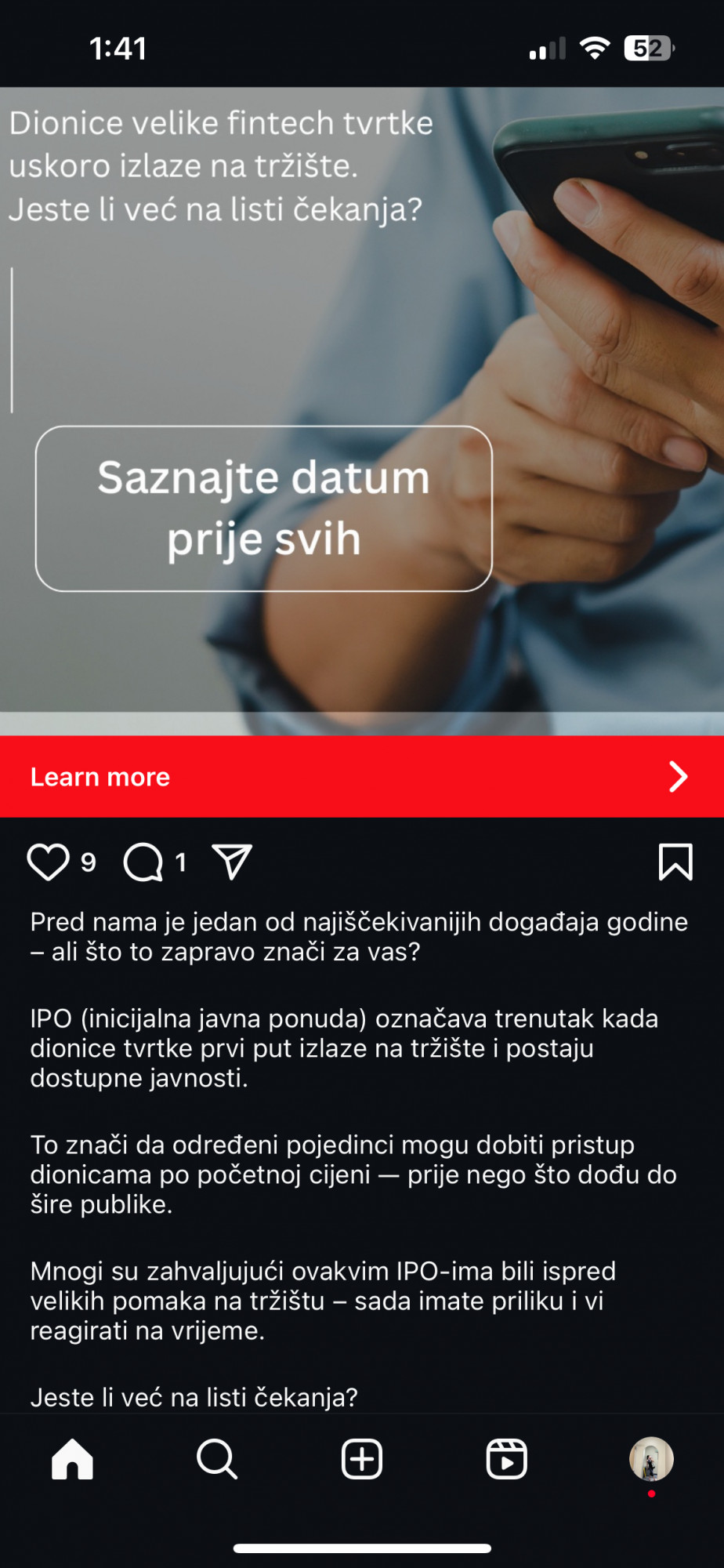Open the Search tab
The image size is (724, 1568).
[x=217, y=1460]
